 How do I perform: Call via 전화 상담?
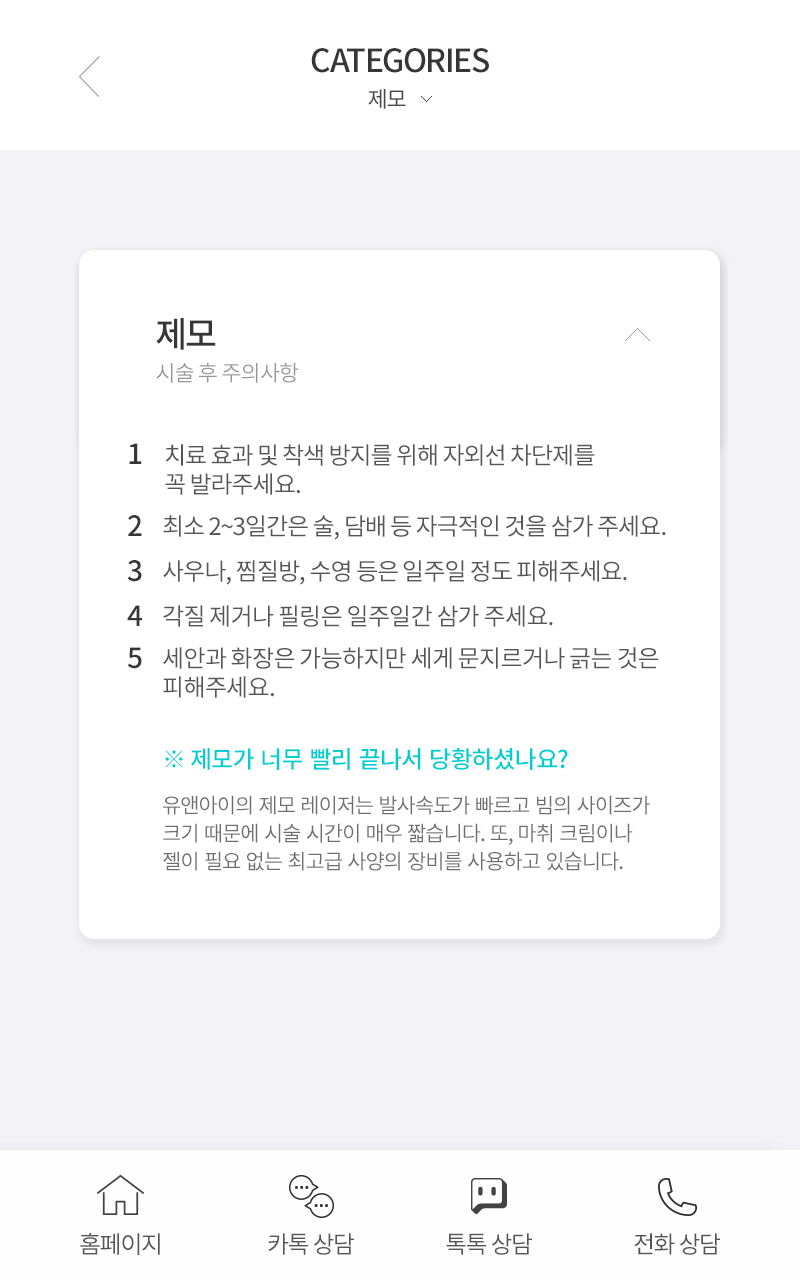pos(676,1215)
